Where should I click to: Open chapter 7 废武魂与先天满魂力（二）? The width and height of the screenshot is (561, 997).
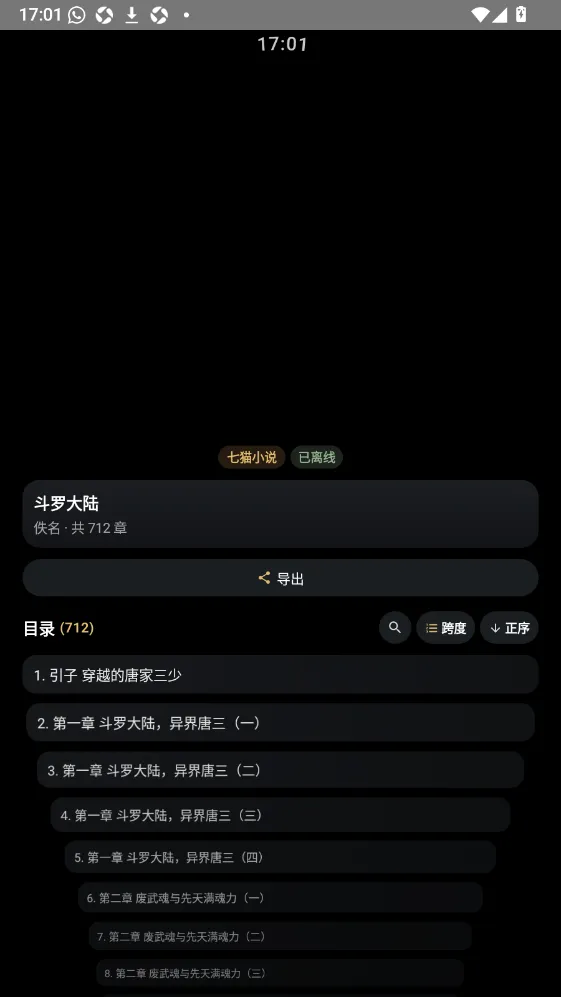coord(280,936)
